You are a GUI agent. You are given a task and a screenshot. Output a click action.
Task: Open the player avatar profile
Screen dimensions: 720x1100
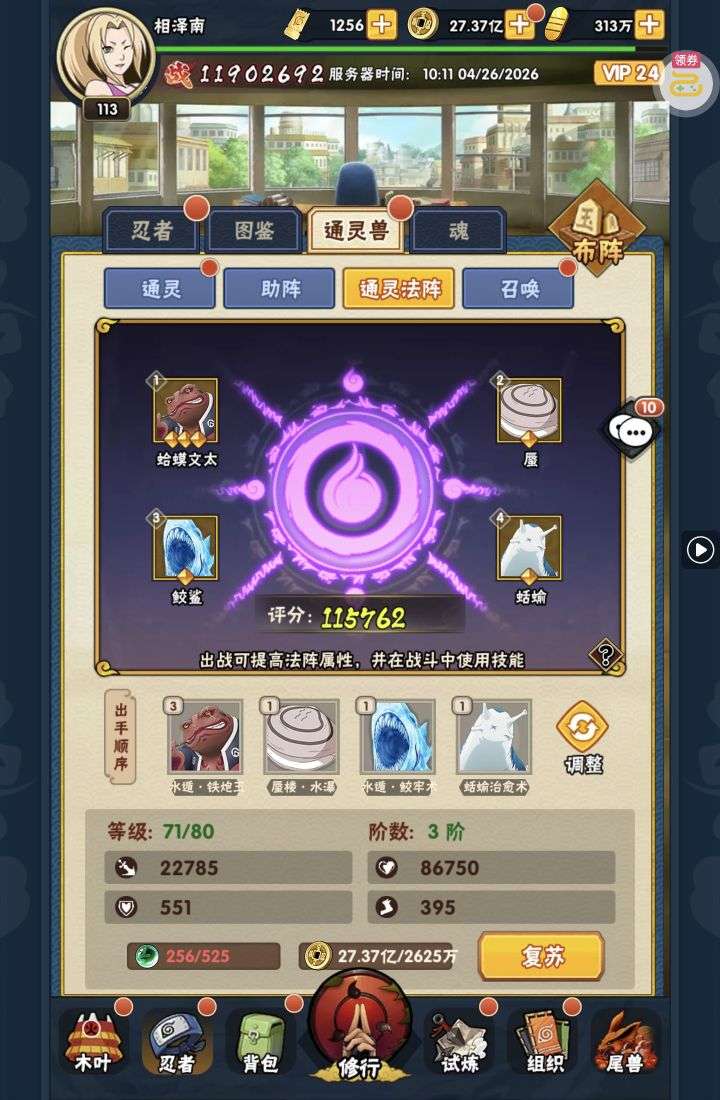point(107,55)
